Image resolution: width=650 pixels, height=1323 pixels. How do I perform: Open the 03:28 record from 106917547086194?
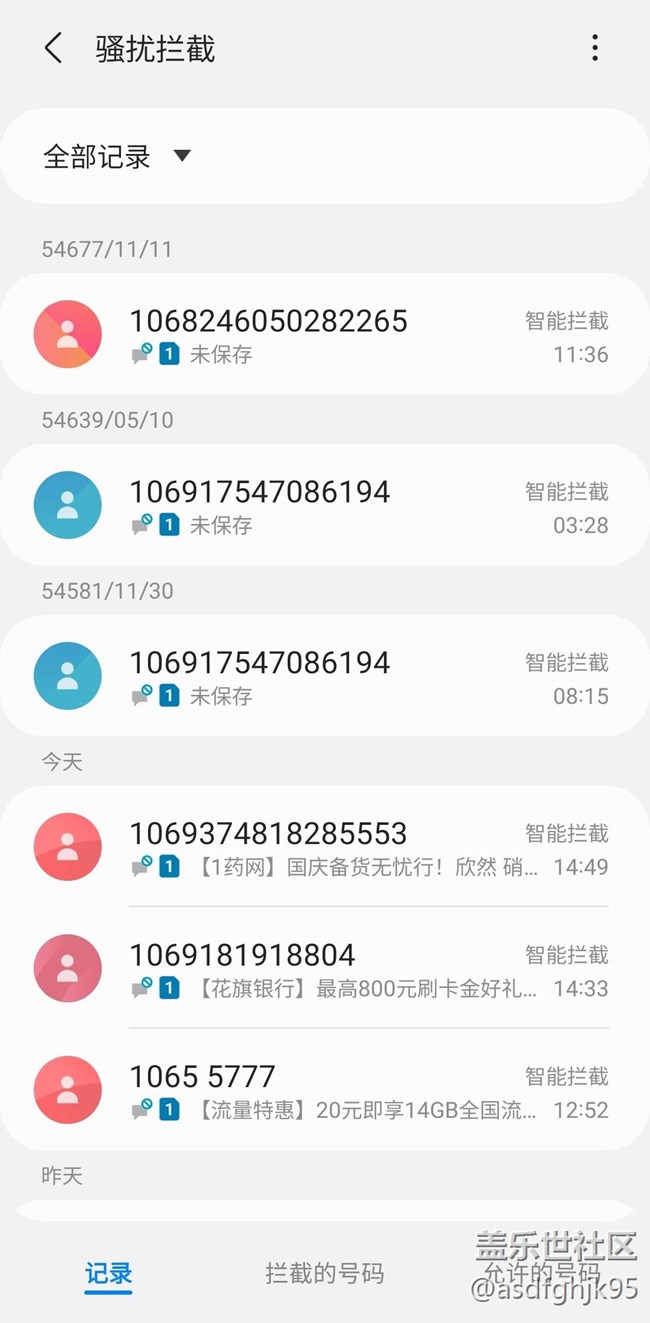pos(325,505)
